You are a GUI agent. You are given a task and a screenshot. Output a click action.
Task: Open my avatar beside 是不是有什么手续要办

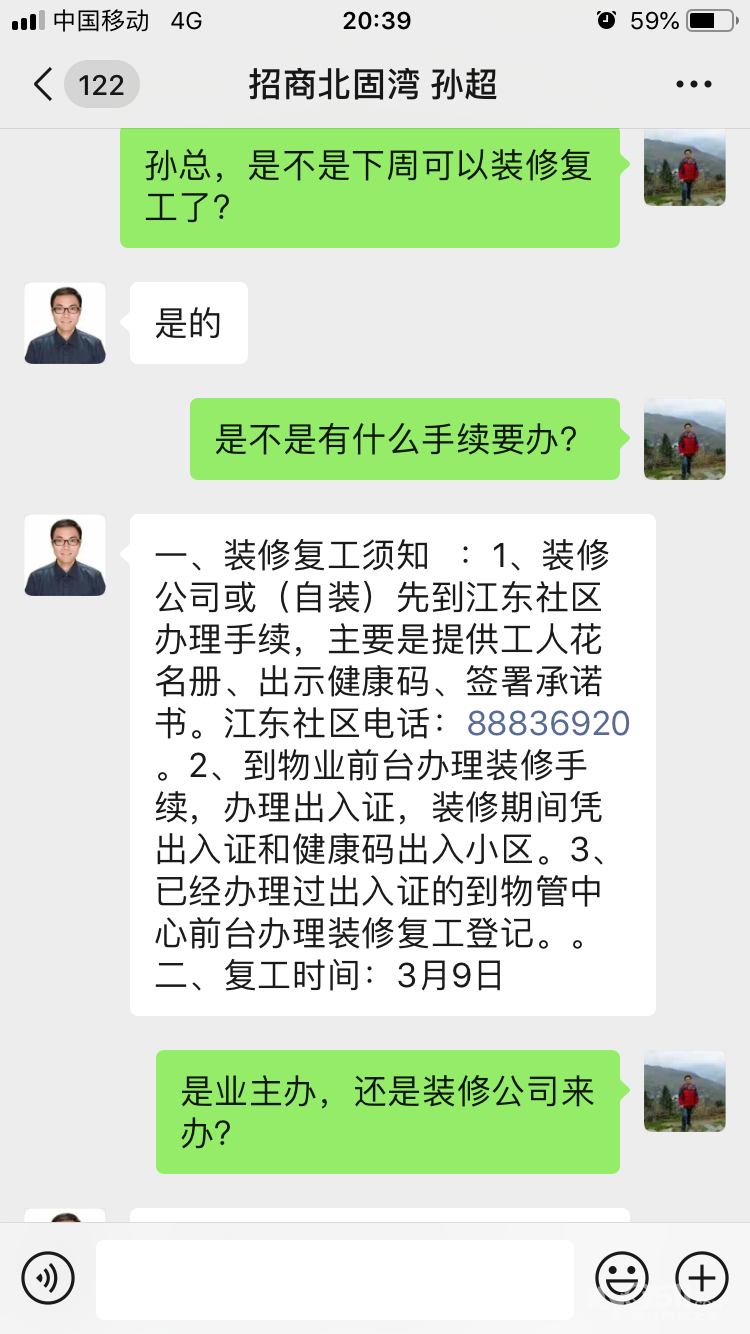(x=684, y=439)
